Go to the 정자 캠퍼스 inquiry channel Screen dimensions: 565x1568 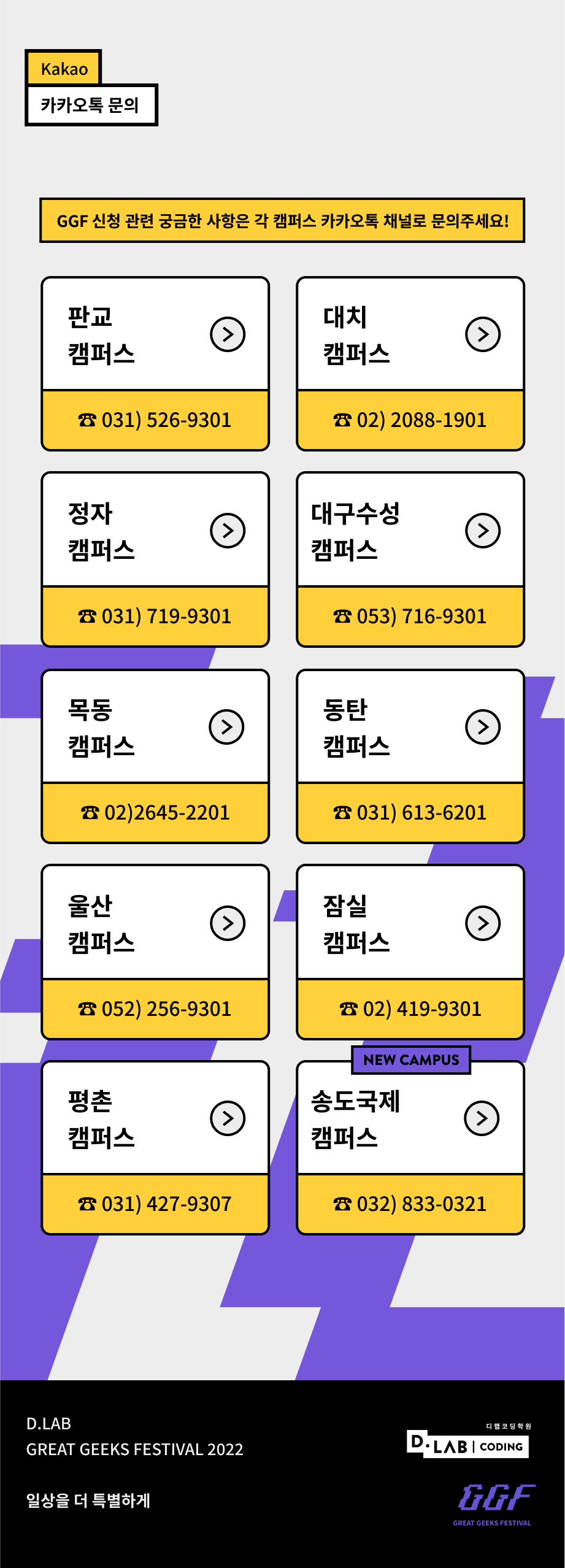(155, 531)
